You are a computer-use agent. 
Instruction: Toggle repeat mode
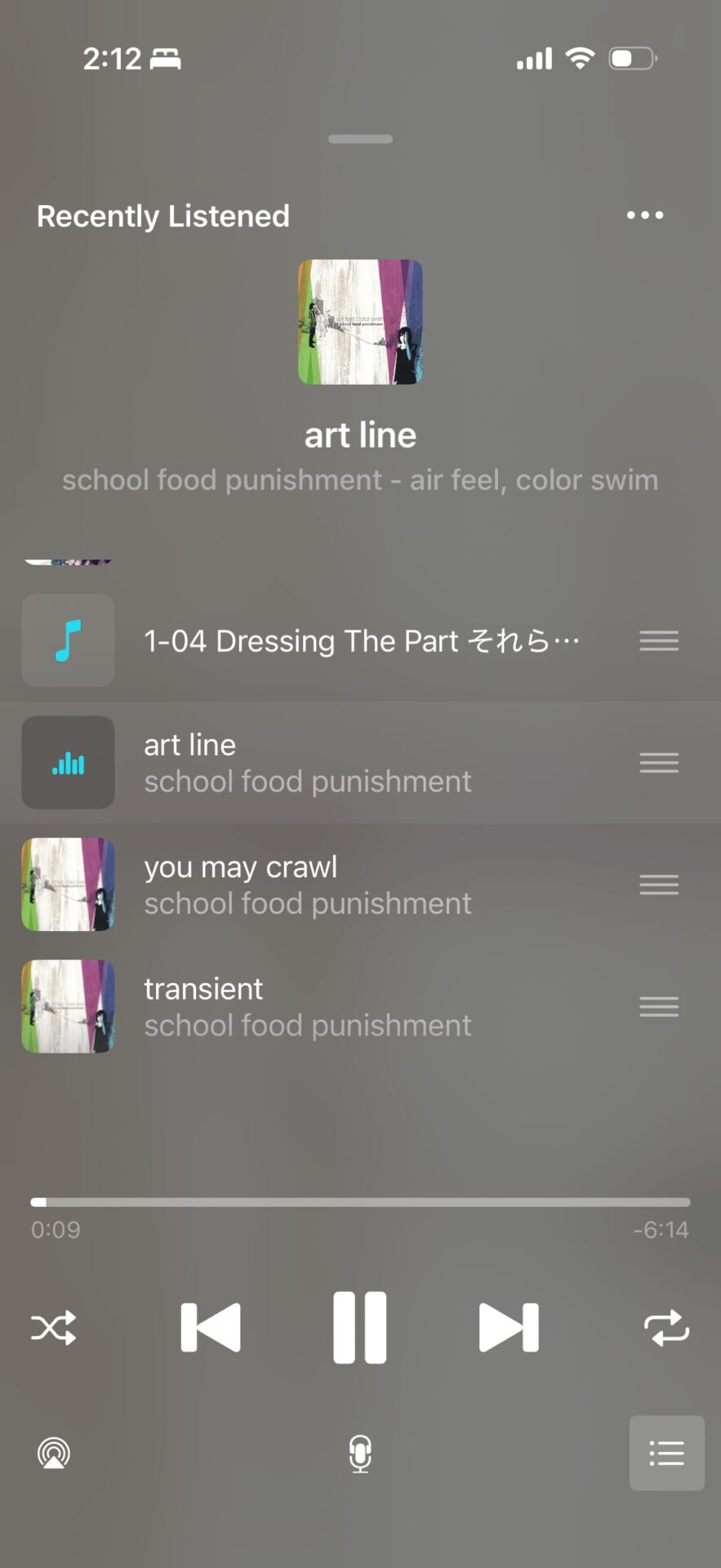click(x=666, y=1328)
